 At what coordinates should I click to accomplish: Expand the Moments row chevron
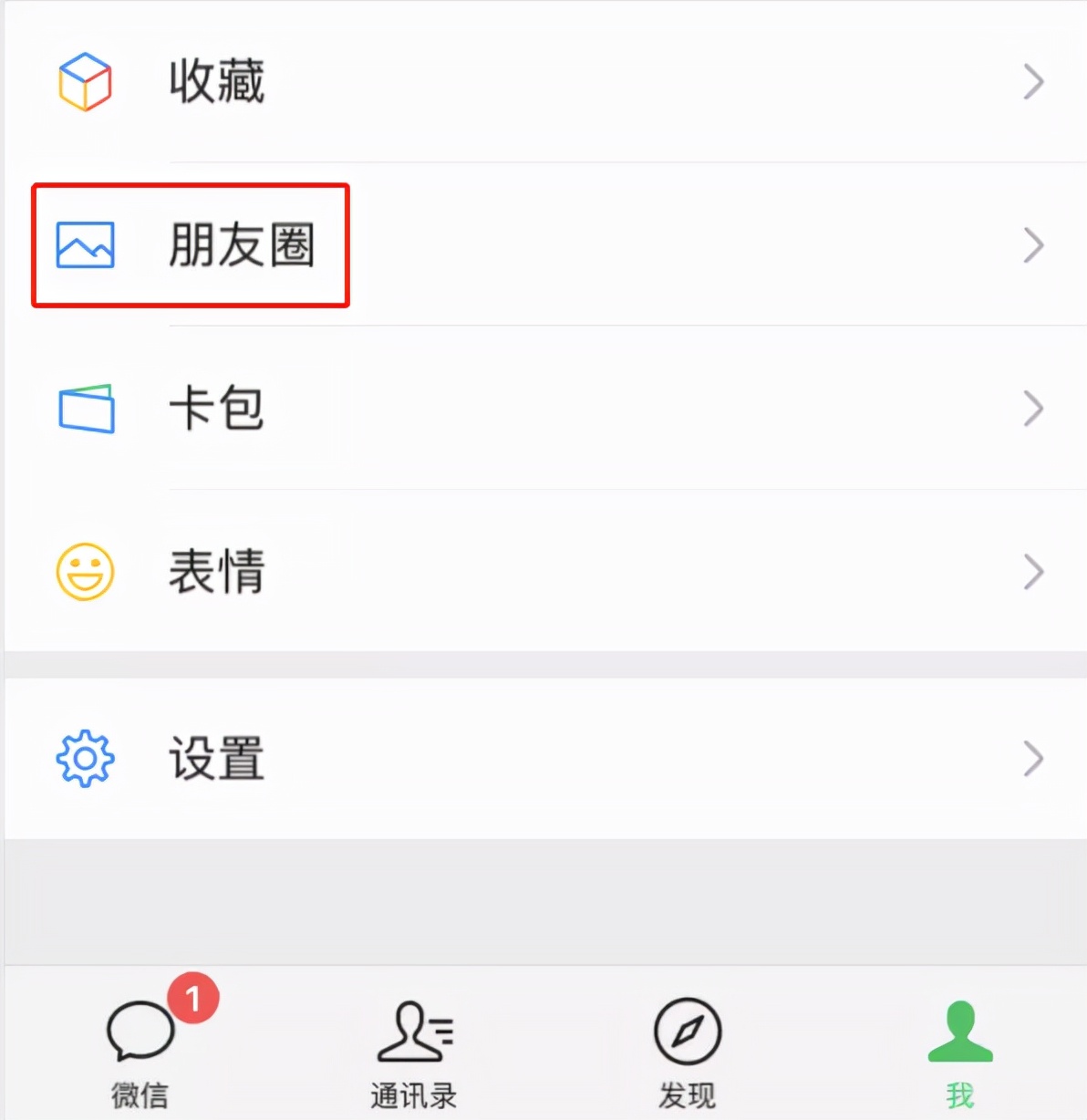1033,244
